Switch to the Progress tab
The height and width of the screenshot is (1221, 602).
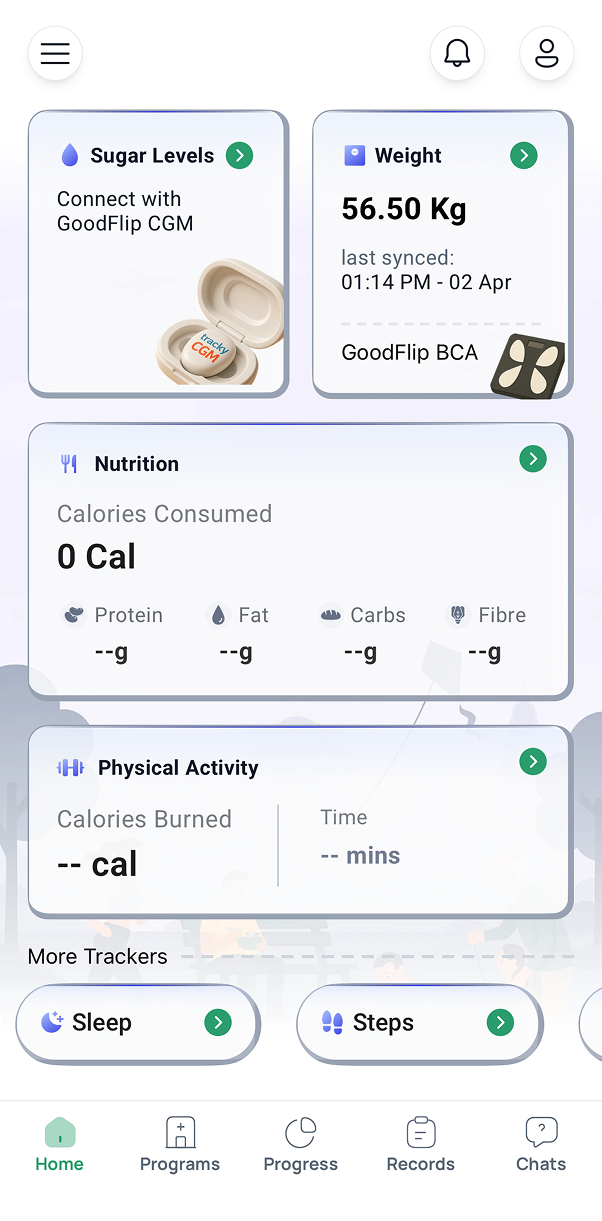pos(301,1145)
